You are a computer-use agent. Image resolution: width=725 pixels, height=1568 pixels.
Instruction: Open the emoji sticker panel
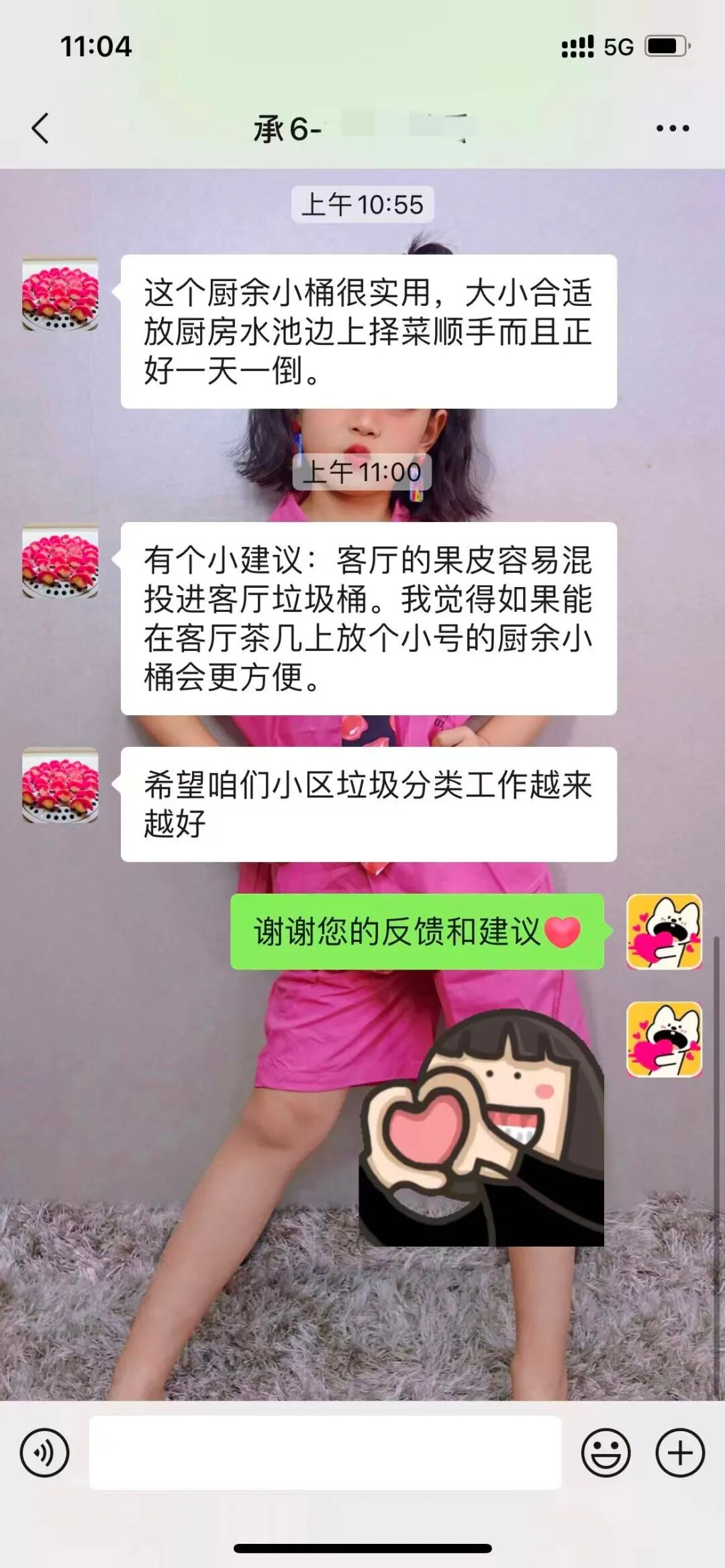(x=606, y=1453)
